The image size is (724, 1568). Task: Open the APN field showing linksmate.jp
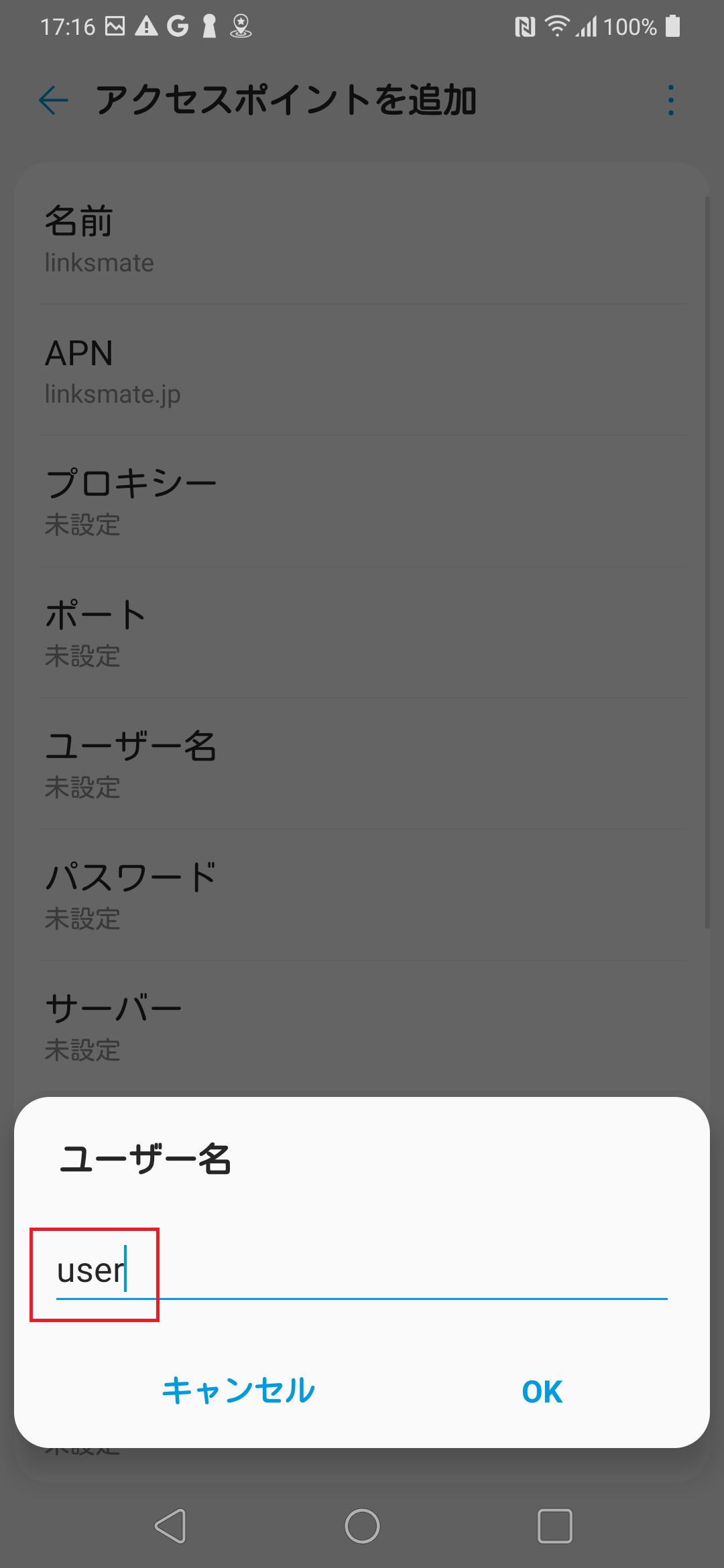[362, 370]
